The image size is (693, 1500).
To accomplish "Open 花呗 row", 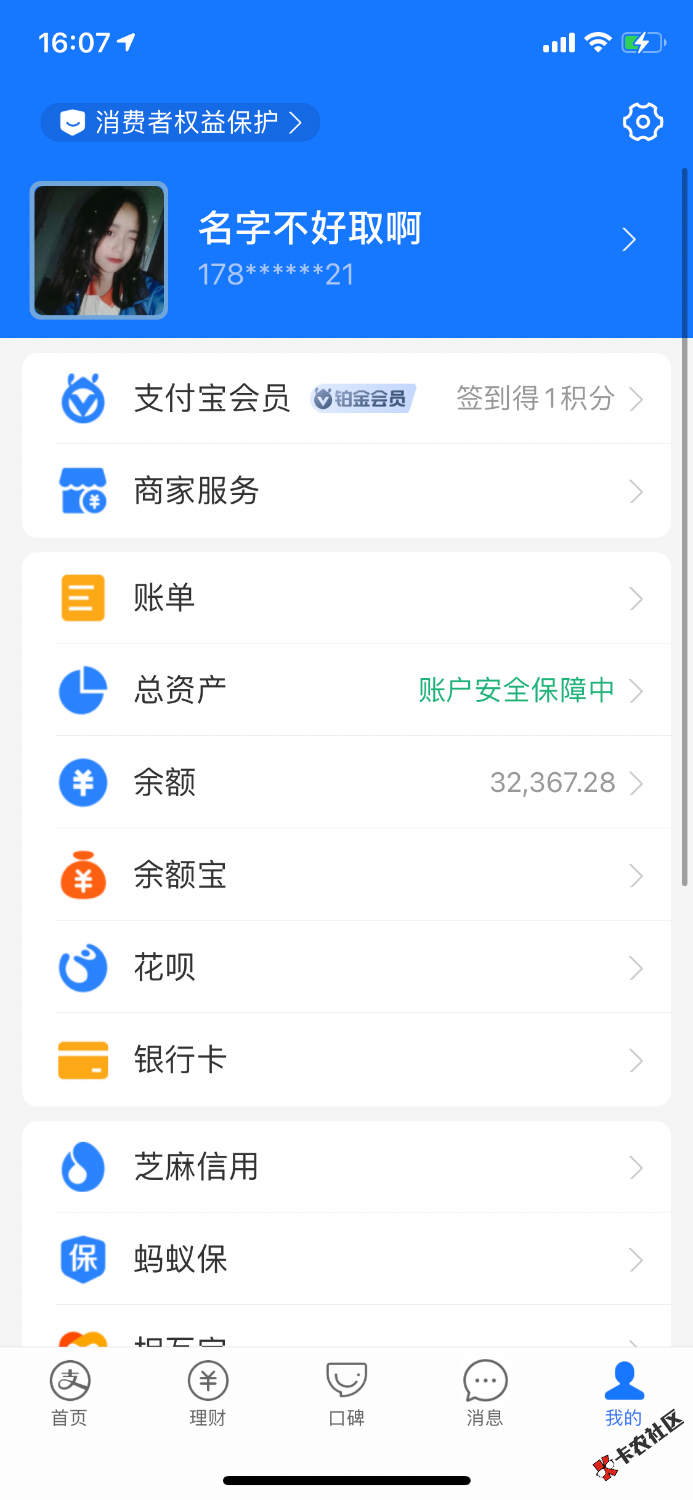I will (346, 967).
